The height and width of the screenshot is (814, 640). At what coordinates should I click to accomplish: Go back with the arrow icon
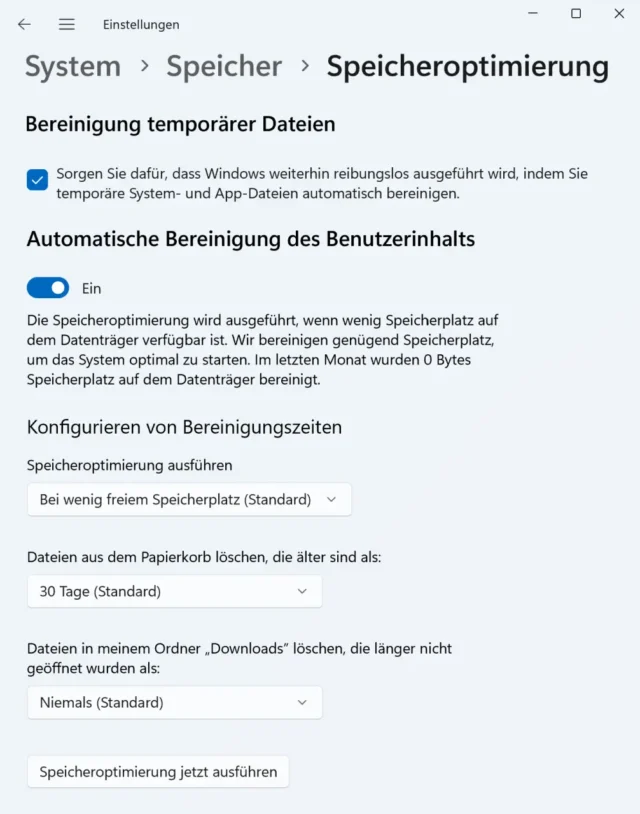[x=24, y=24]
